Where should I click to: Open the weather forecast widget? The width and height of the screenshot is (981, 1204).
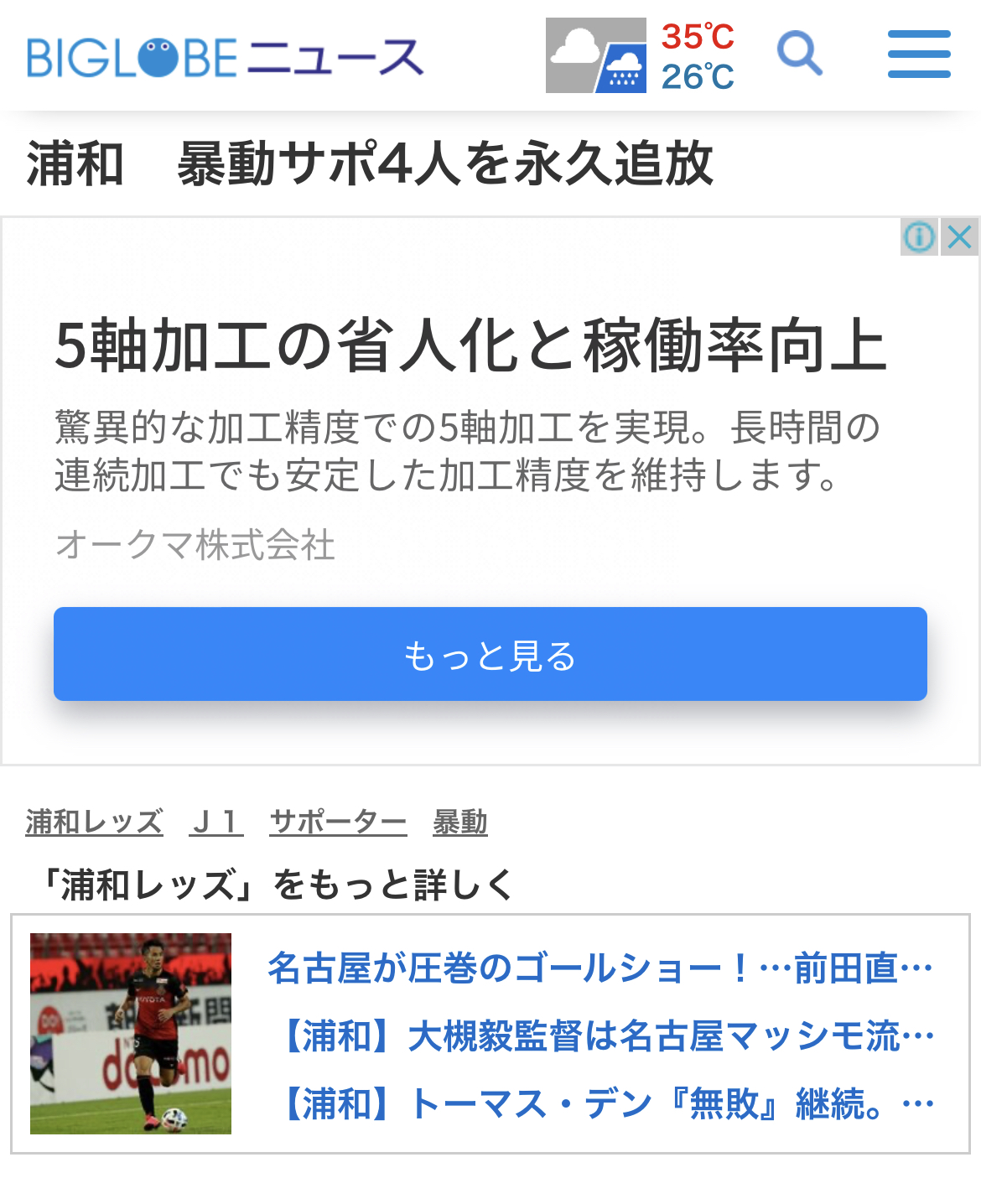641,55
